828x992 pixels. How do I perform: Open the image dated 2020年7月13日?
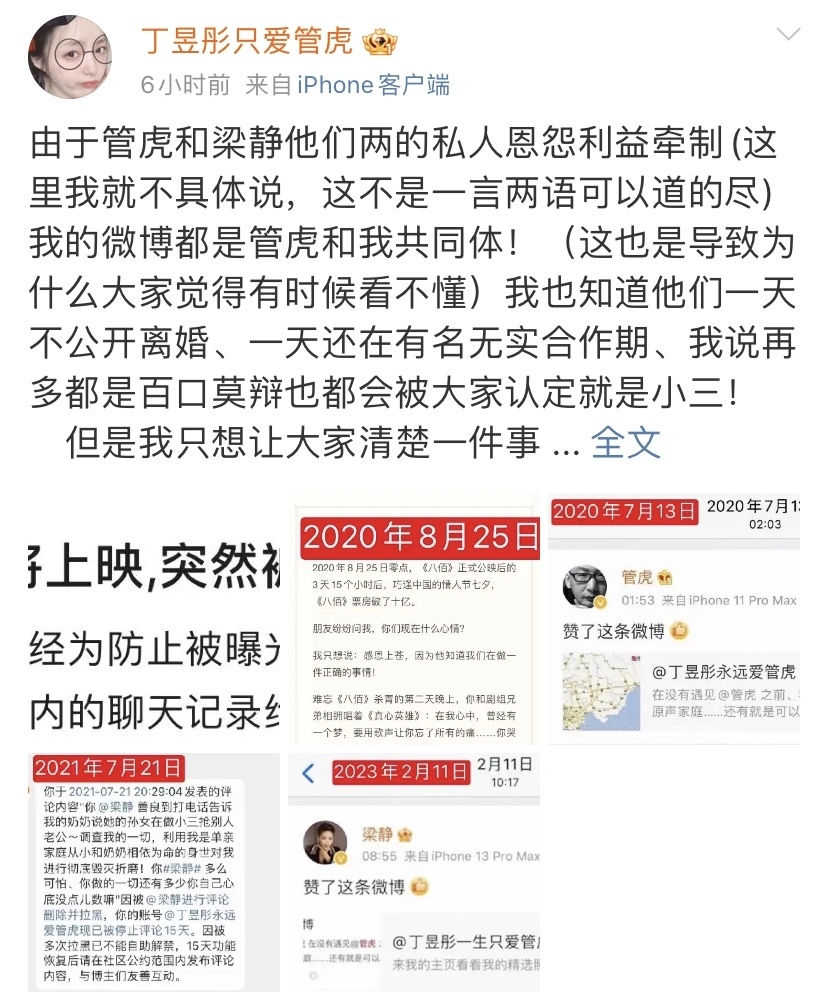674,618
